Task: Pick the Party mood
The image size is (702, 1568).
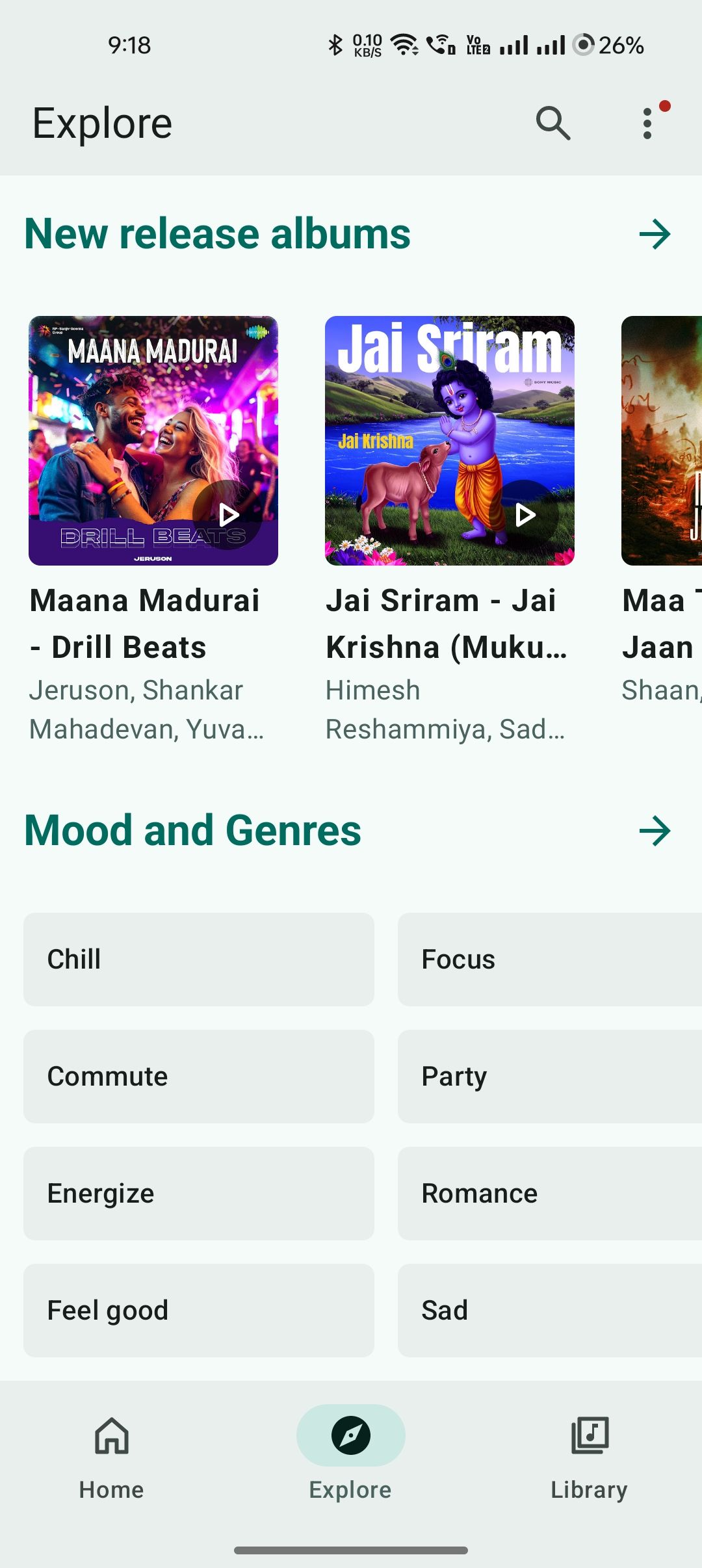Action: tap(549, 1077)
